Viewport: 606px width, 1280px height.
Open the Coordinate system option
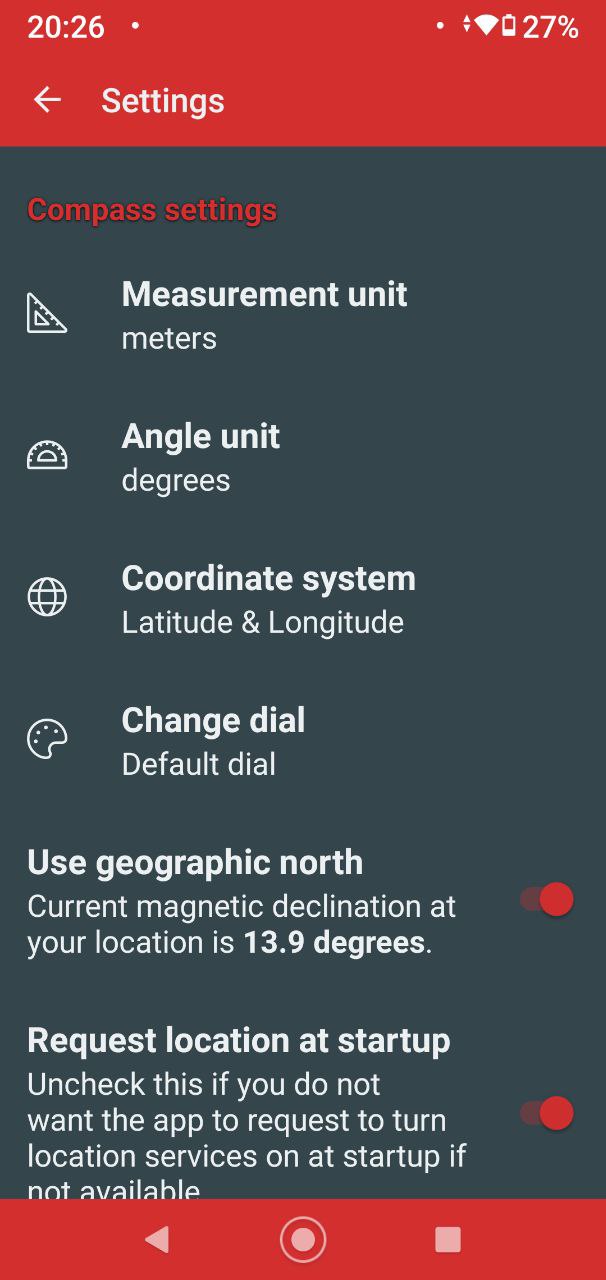coord(303,599)
